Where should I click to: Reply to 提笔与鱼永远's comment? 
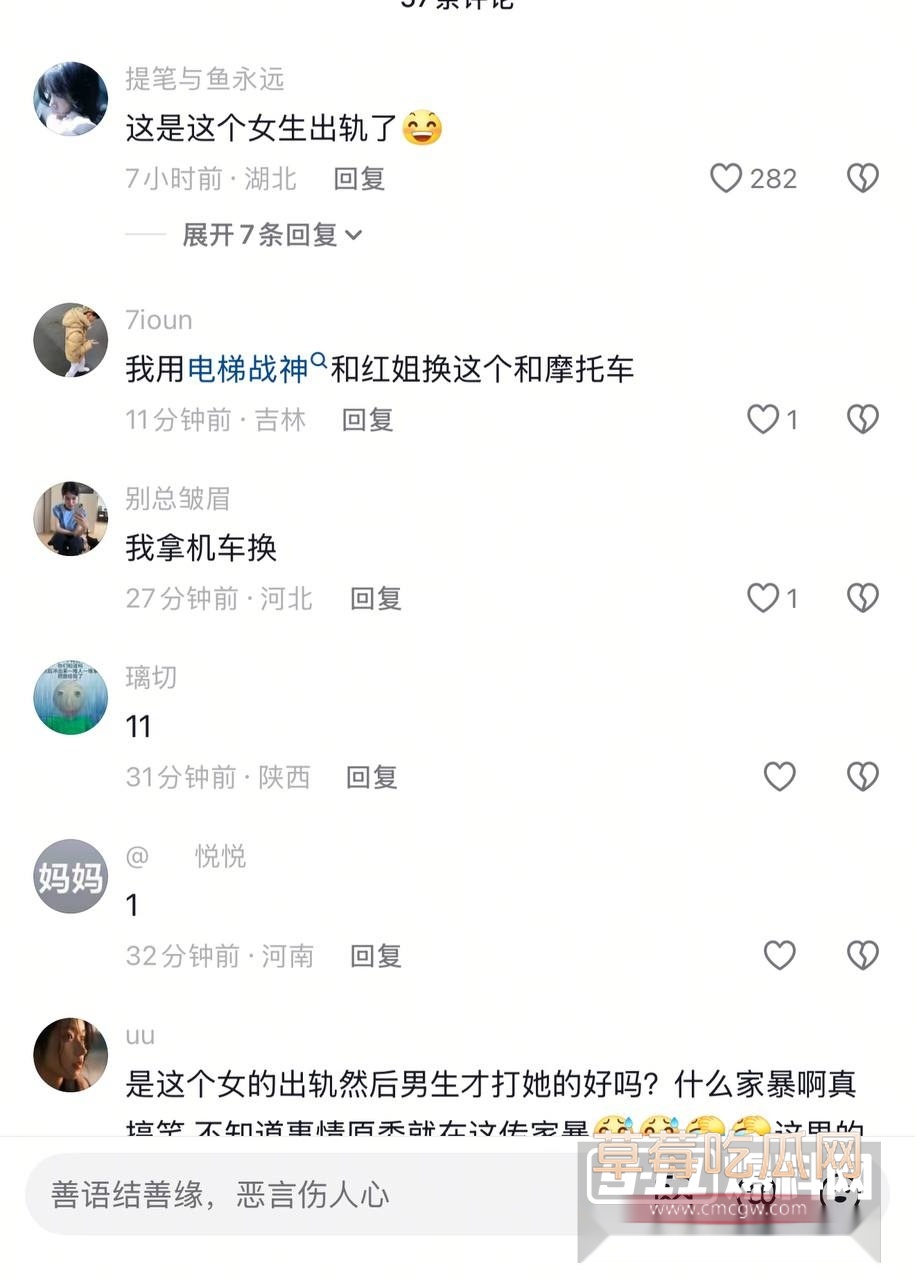359,179
